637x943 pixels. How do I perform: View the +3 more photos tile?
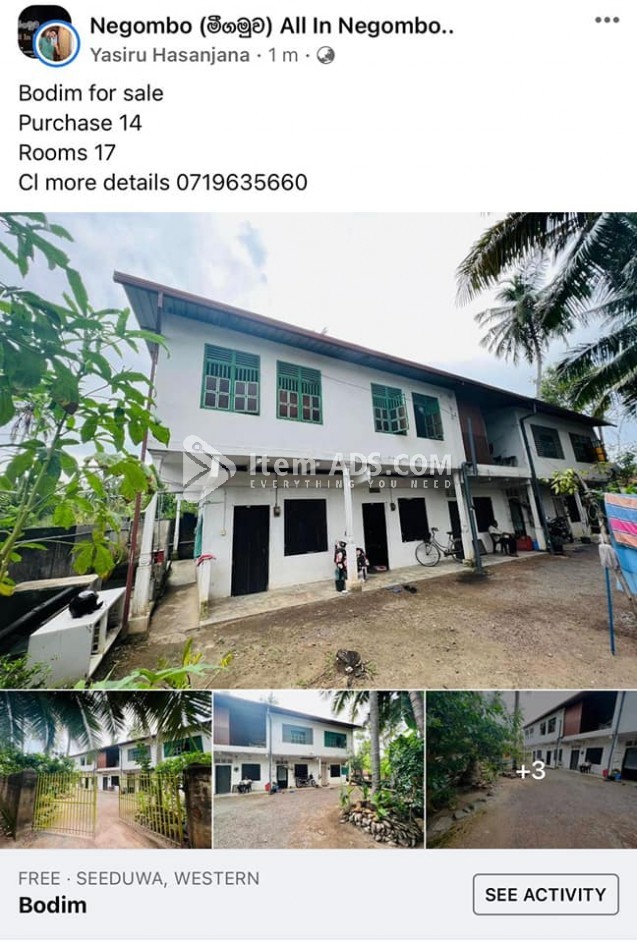(x=531, y=770)
